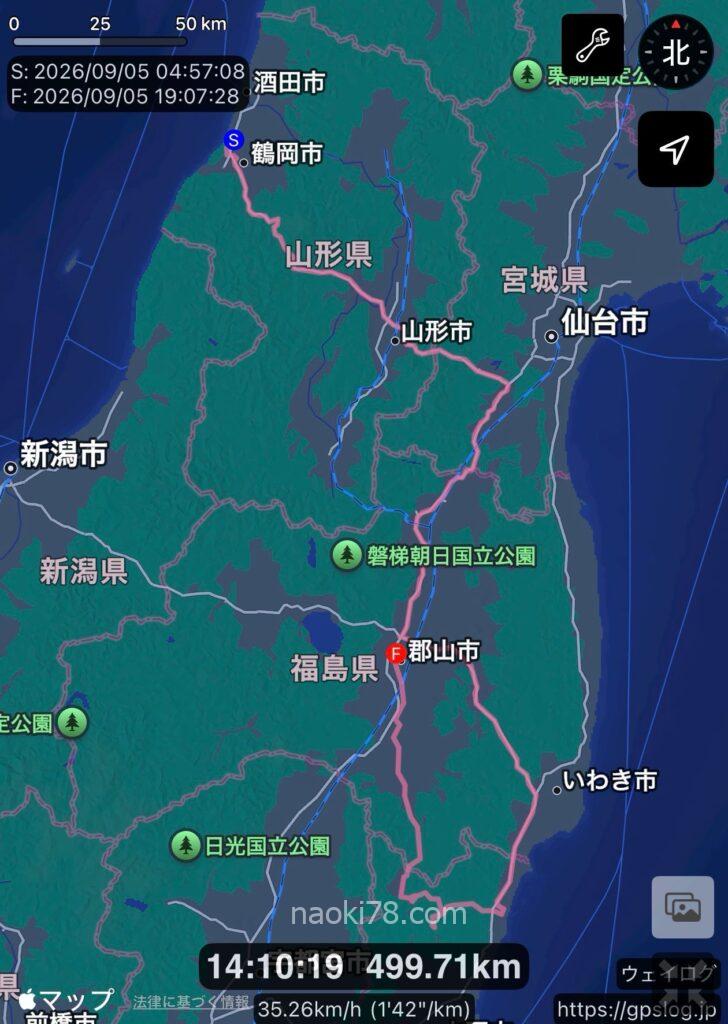Open the 法律に基づく情報 legal link
Screen dimensions: 728x1024
191,1001
